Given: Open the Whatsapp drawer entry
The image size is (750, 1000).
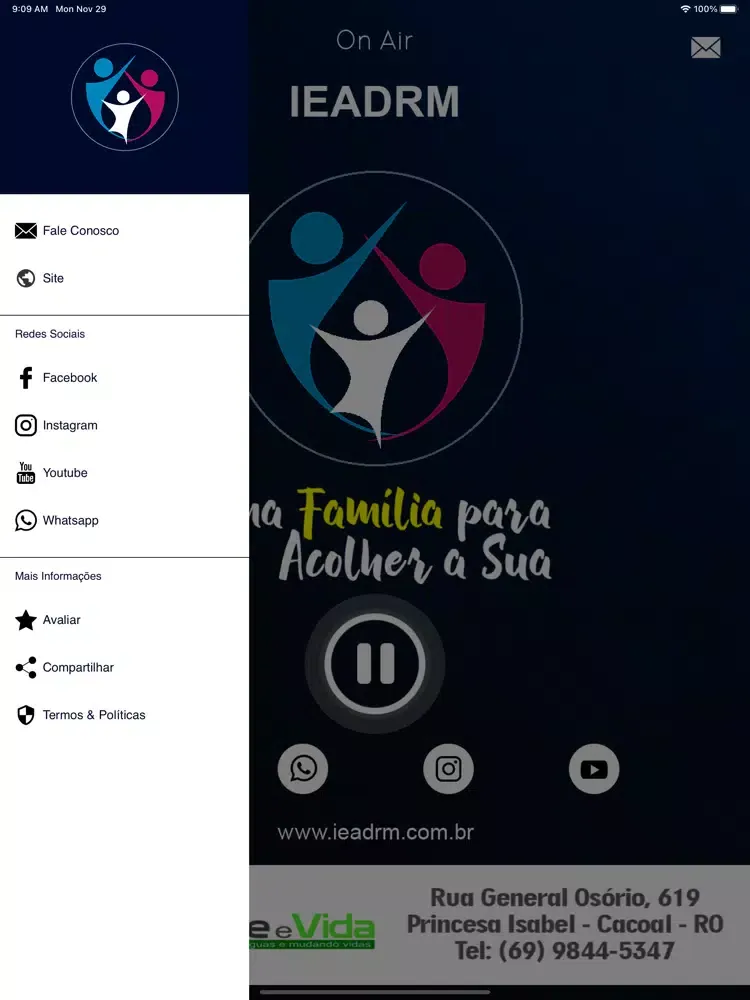Looking at the screenshot, I should click(70, 521).
